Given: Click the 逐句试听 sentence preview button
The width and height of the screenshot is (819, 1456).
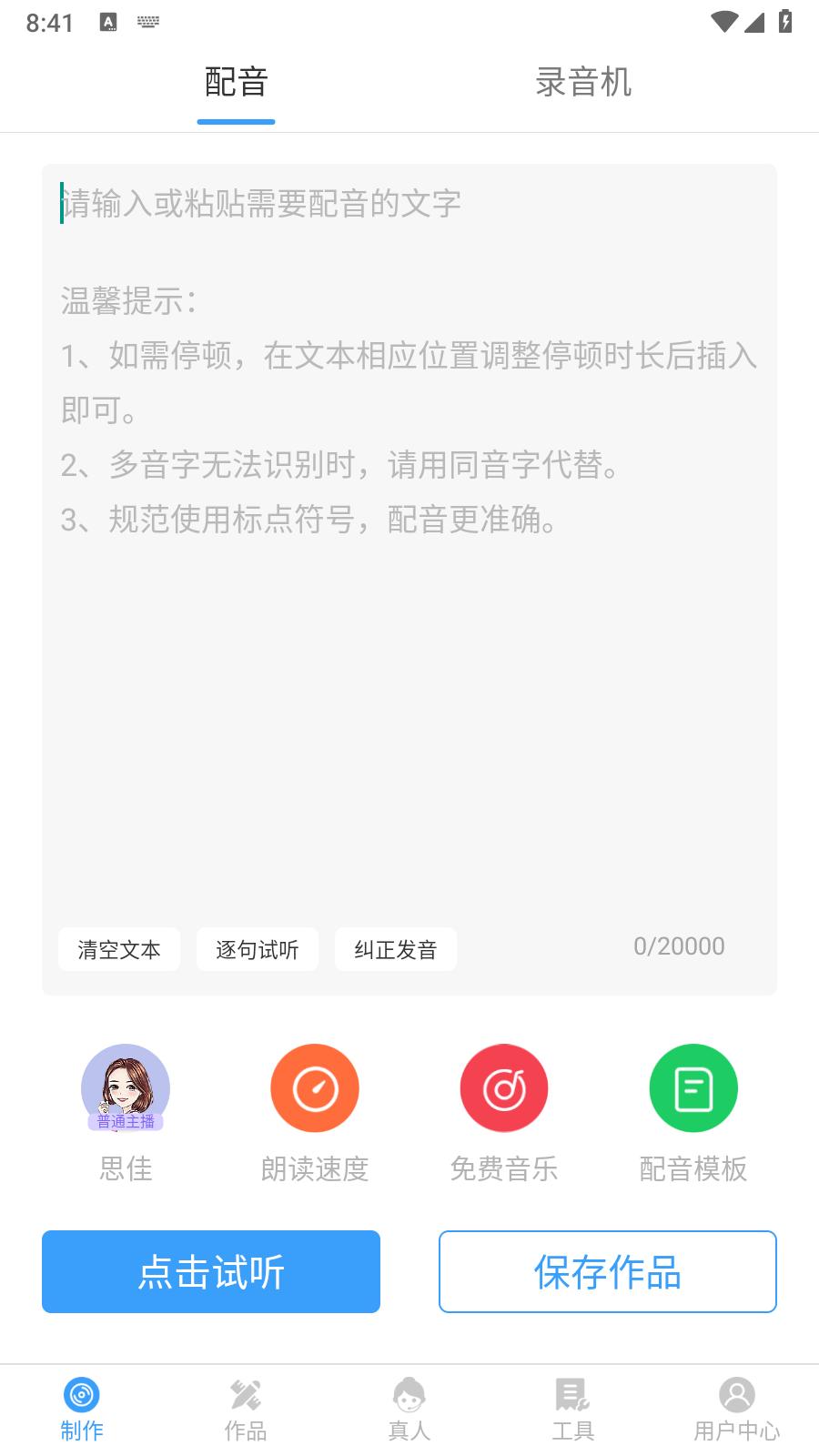Looking at the screenshot, I should (x=258, y=949).
